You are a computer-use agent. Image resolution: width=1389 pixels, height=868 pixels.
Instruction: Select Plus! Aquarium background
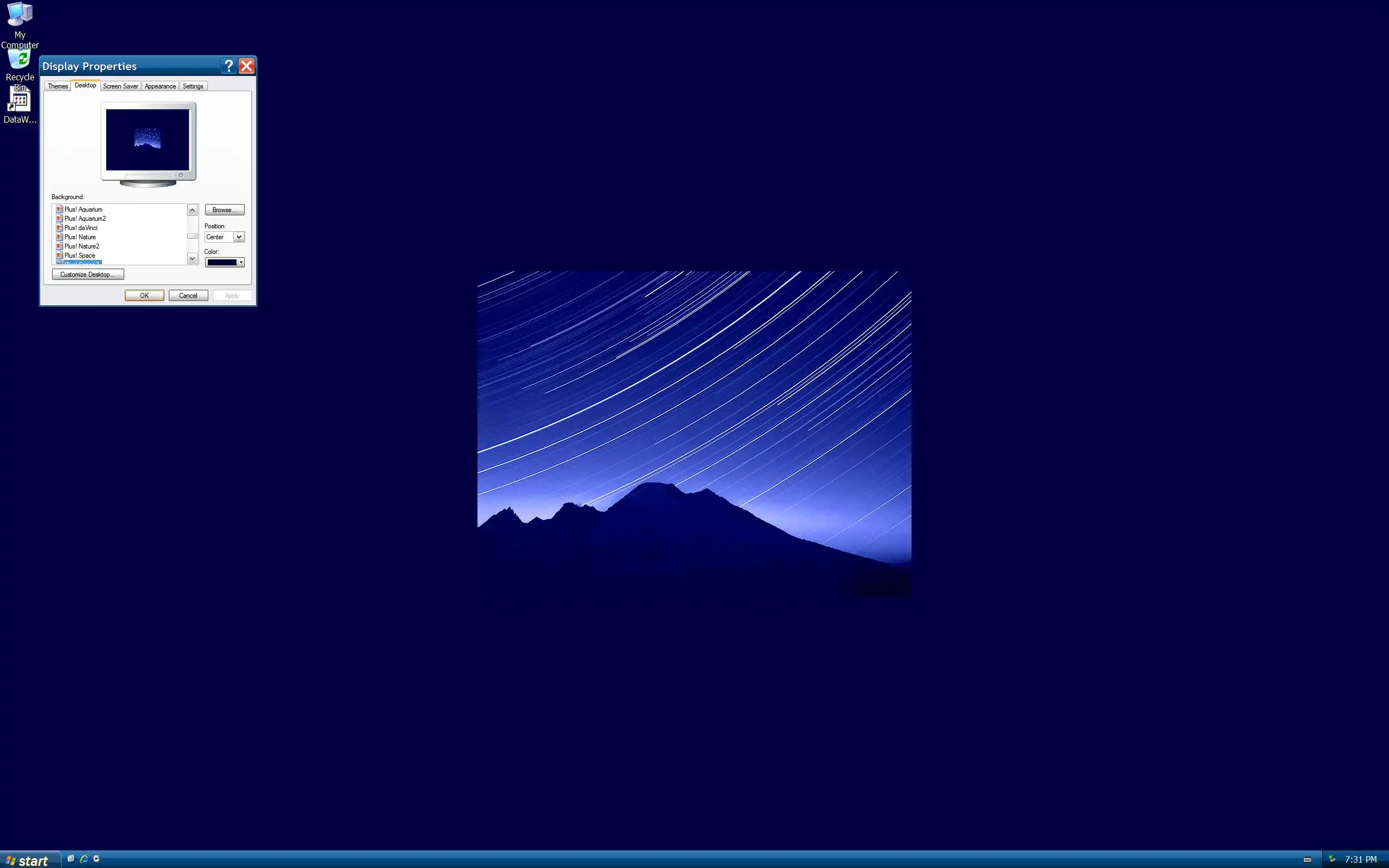coord(83,209)
